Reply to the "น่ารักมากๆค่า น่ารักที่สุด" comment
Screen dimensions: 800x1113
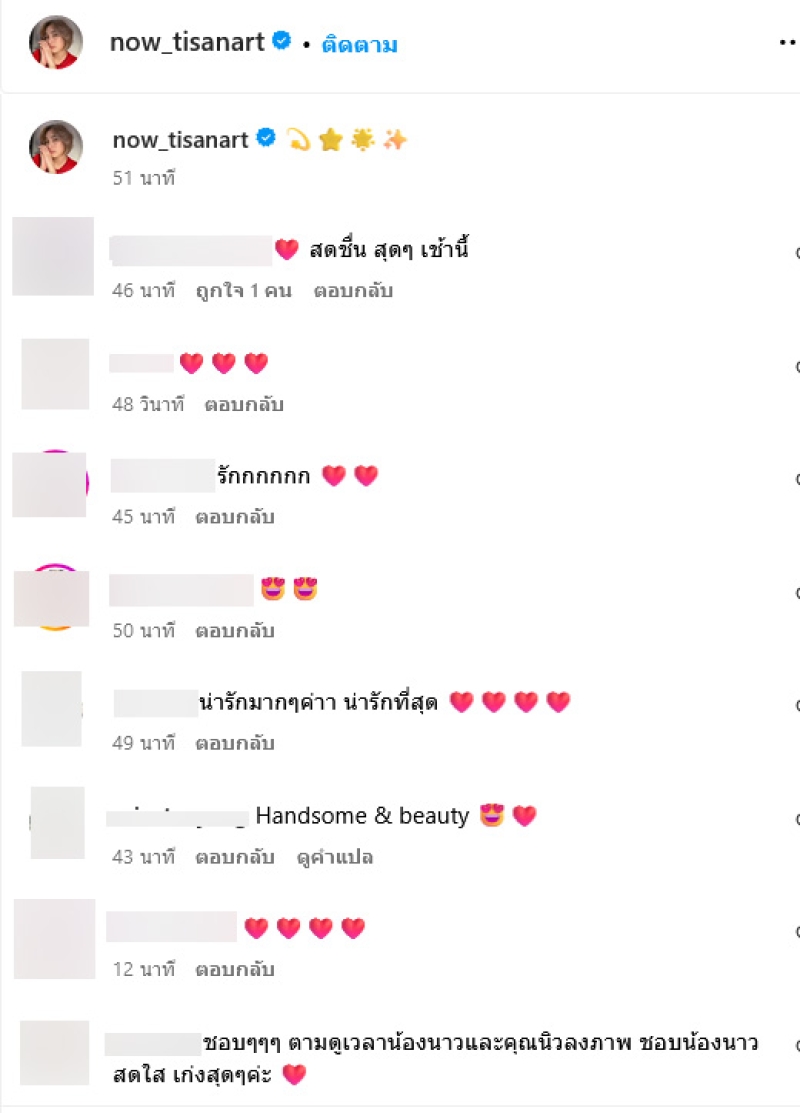point(234,743)
